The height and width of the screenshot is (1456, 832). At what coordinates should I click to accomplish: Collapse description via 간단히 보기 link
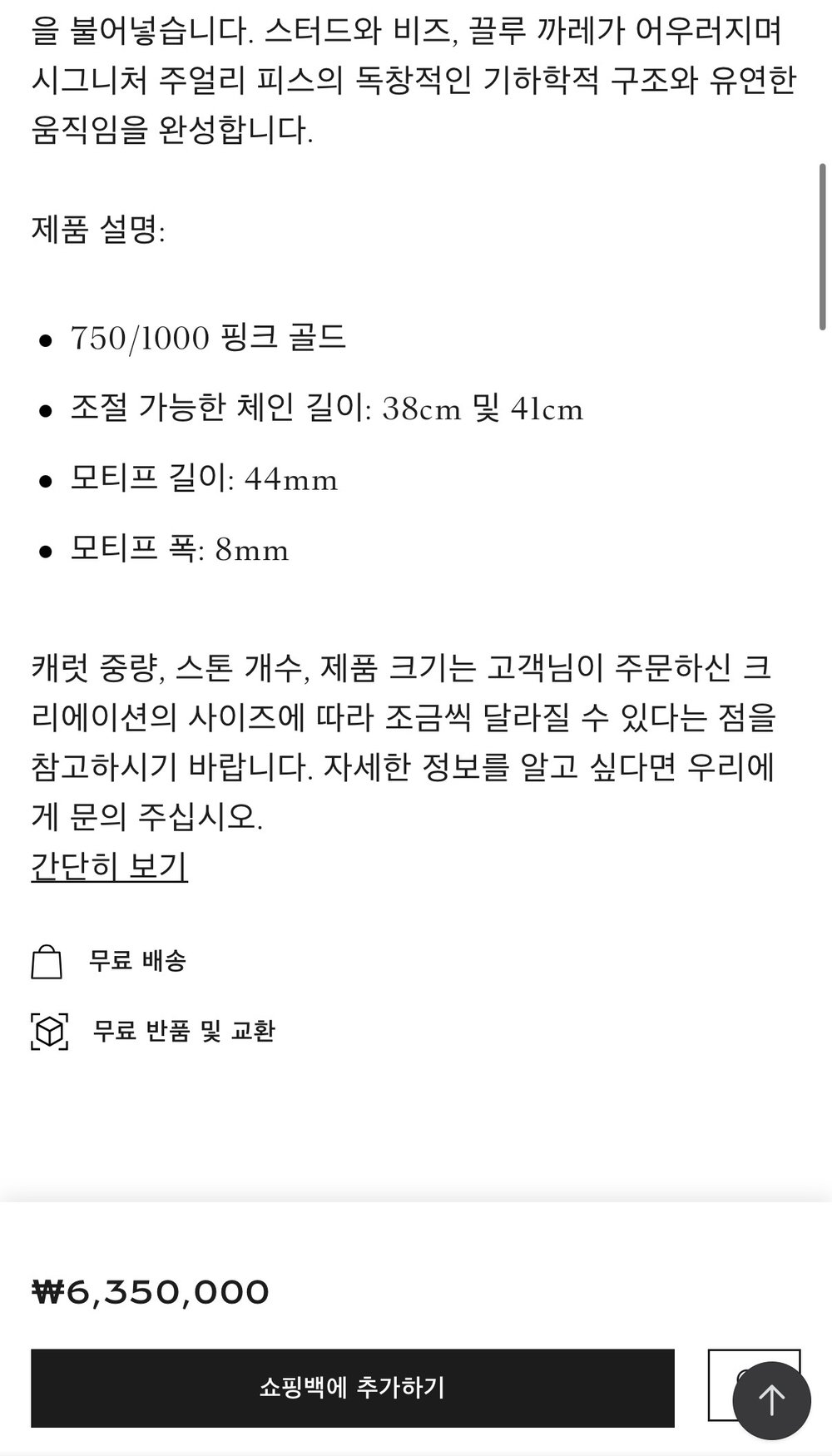[109, 866]
